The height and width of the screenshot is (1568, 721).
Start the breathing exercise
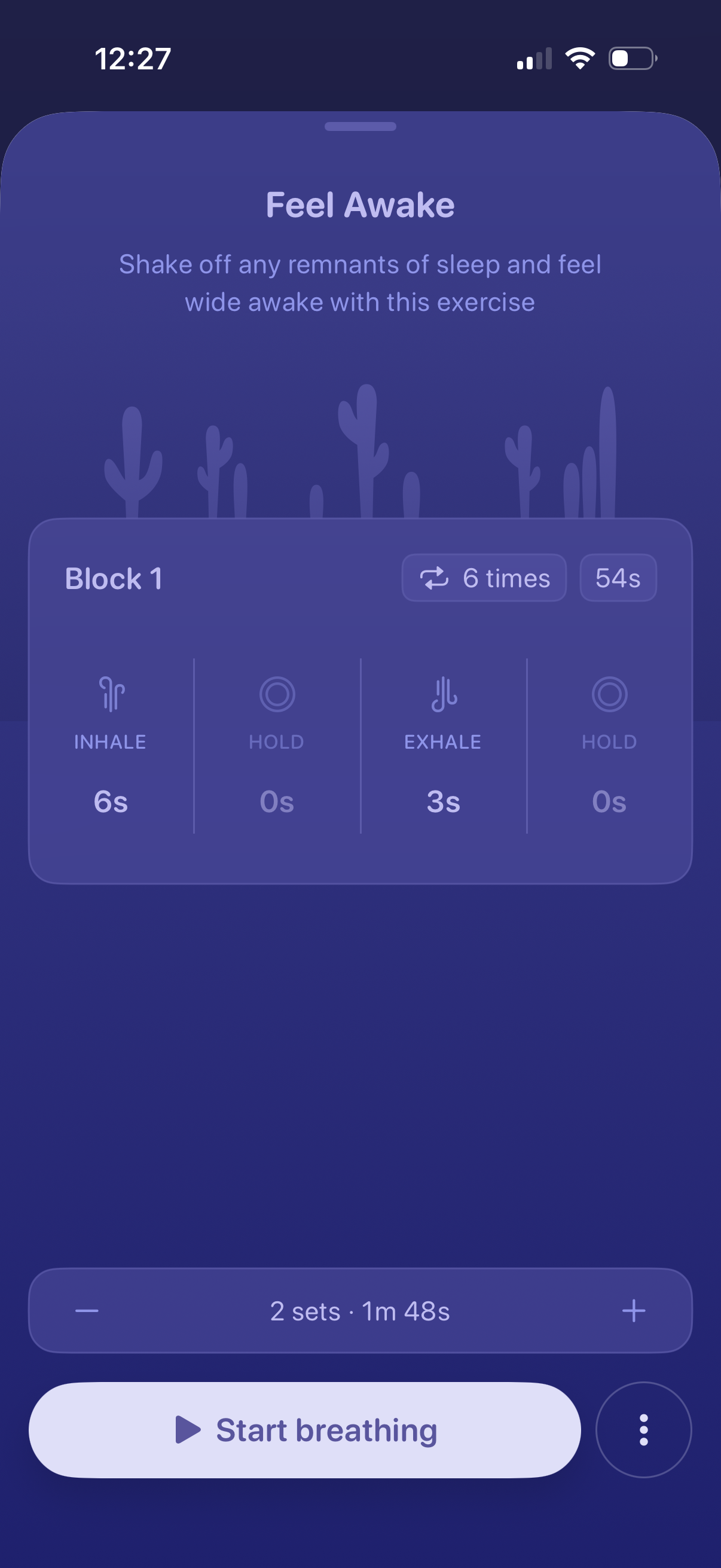[x=304, y=1429]
